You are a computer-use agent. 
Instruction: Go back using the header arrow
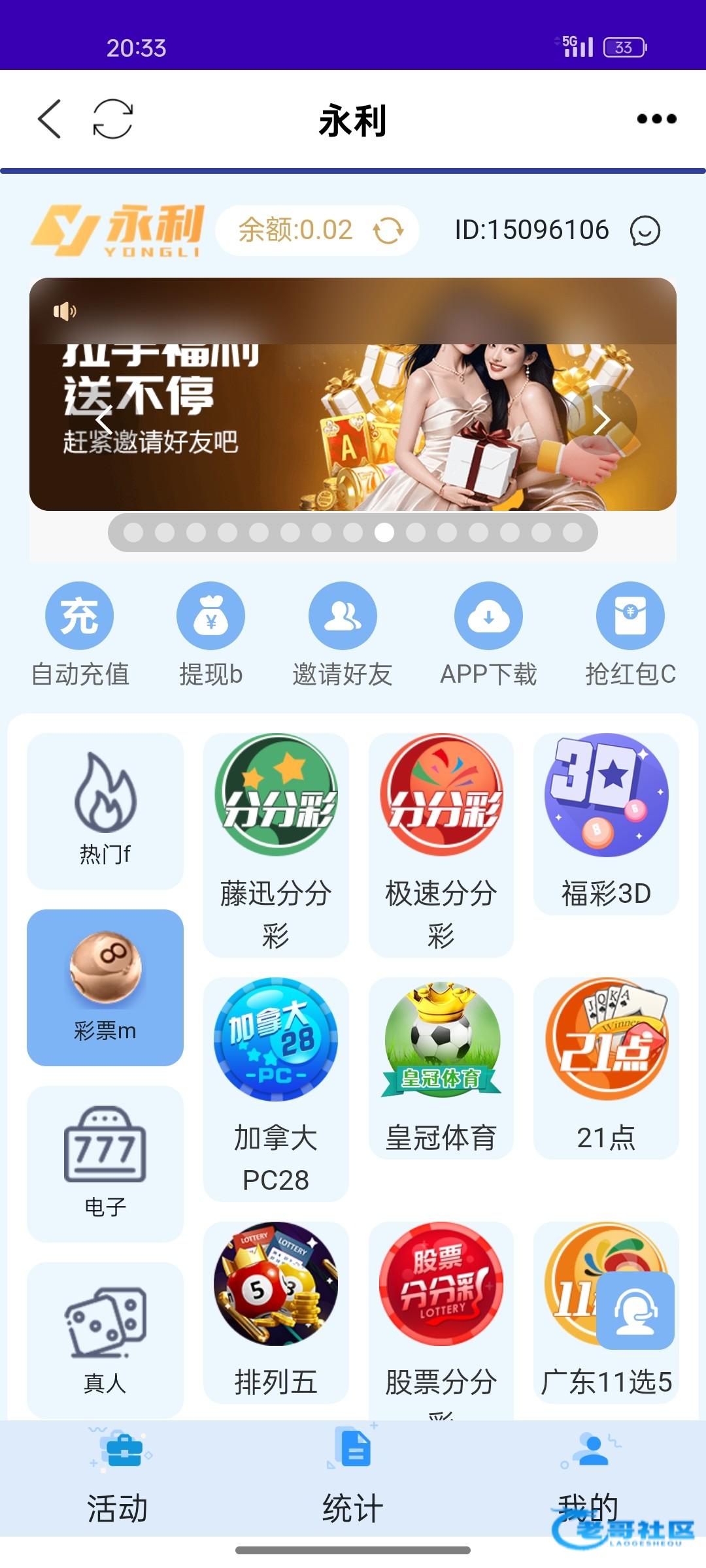pos(50,119)
